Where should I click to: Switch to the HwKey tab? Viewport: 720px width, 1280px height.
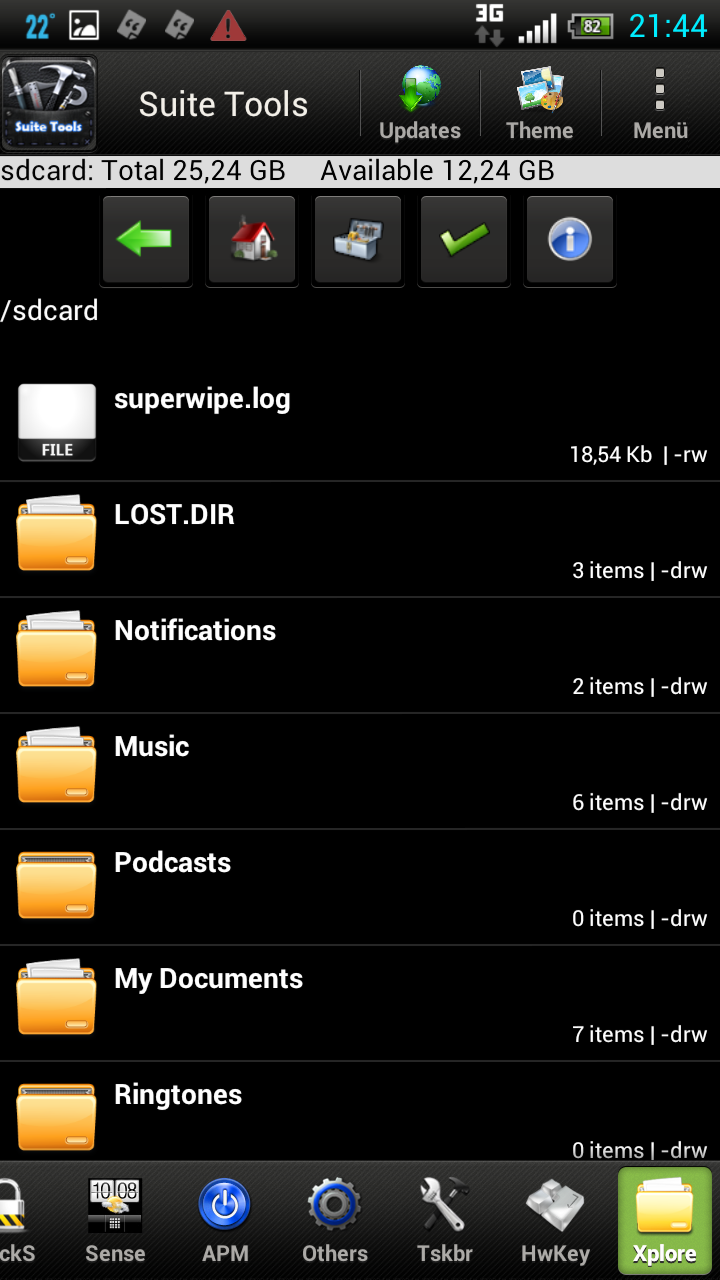coord(555,1220)
